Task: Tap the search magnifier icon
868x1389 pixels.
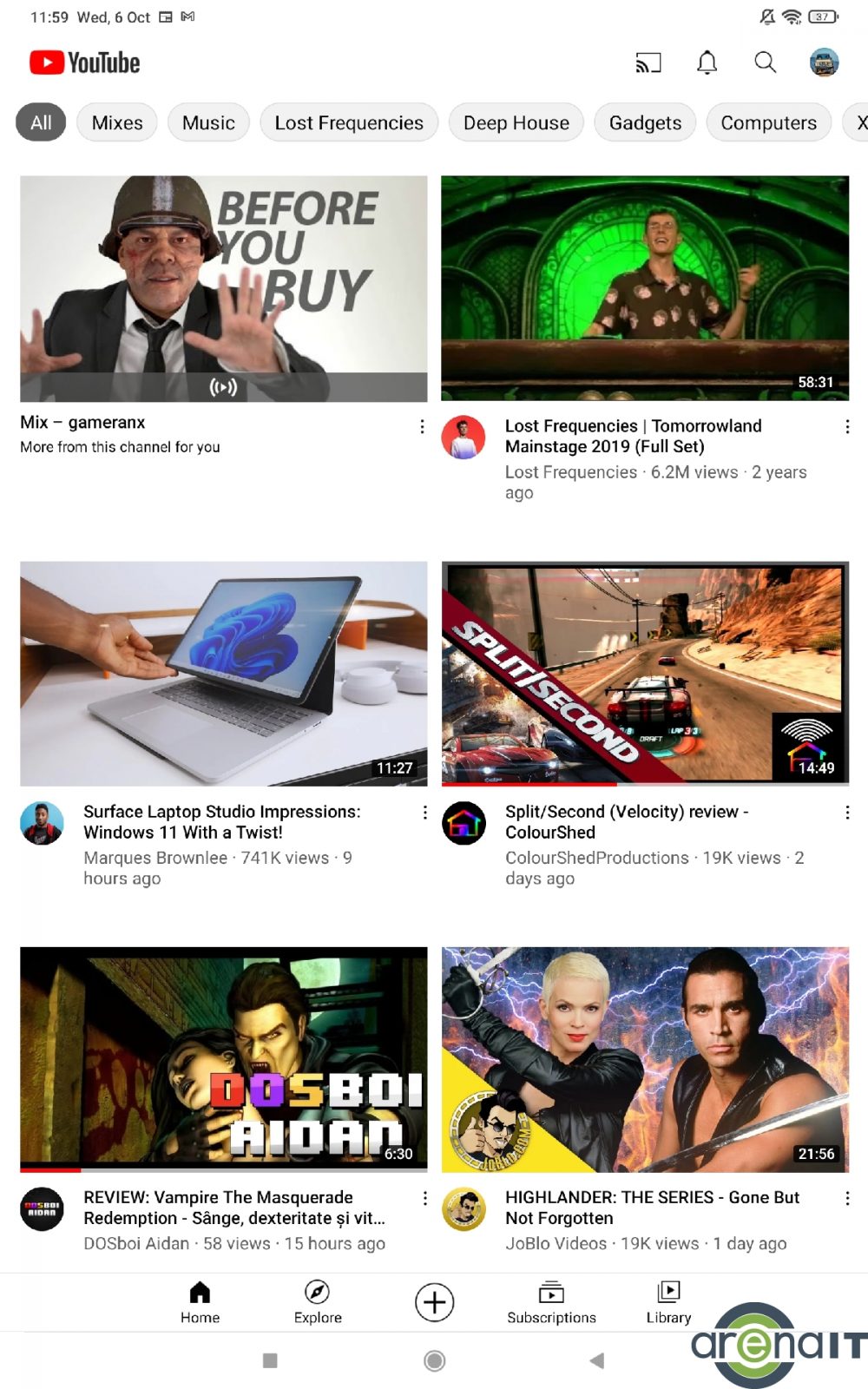Action: point(765,63)
